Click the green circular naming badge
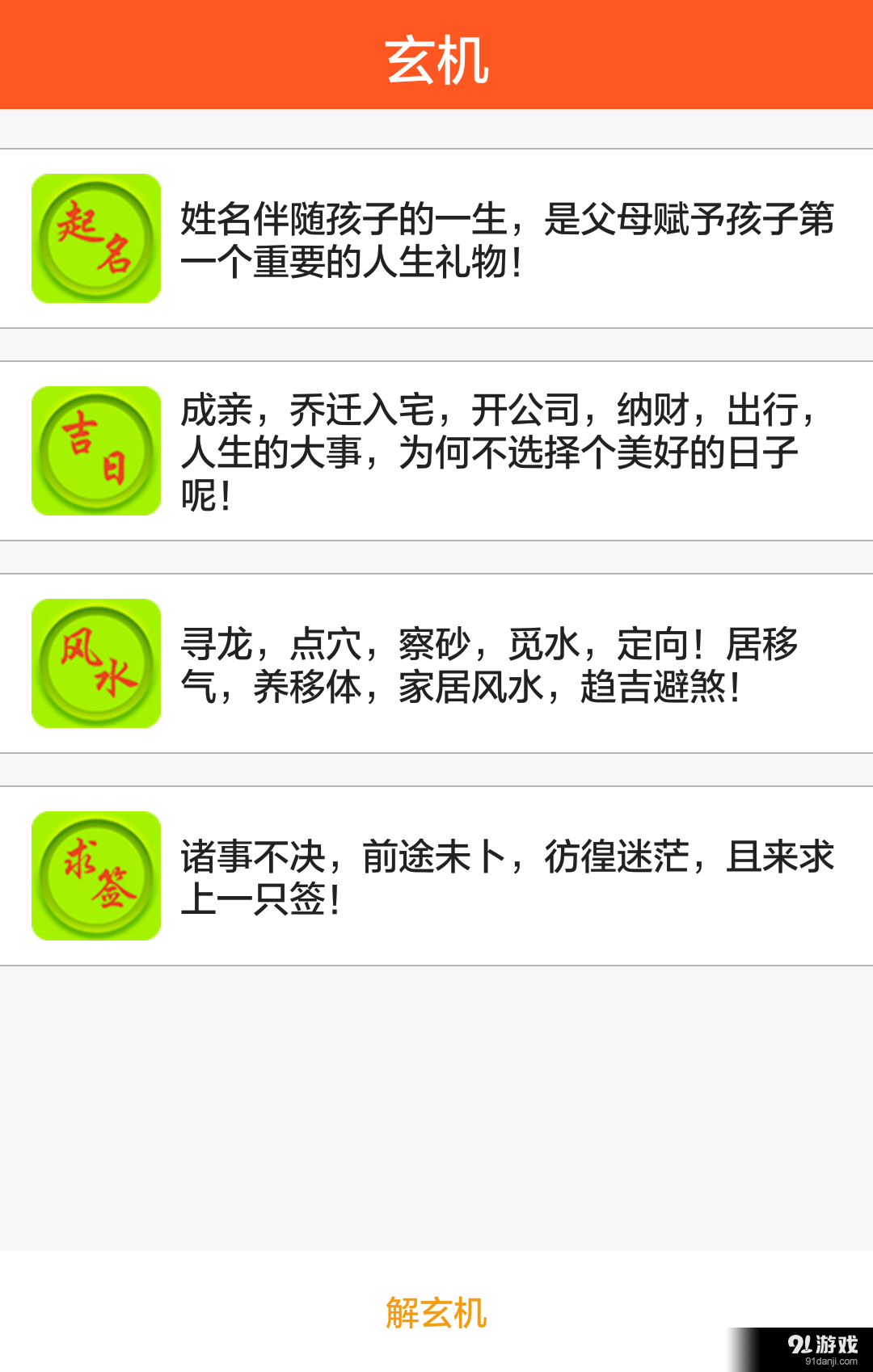The height and width of the screenshot is (1372, 873). point(95,237)
